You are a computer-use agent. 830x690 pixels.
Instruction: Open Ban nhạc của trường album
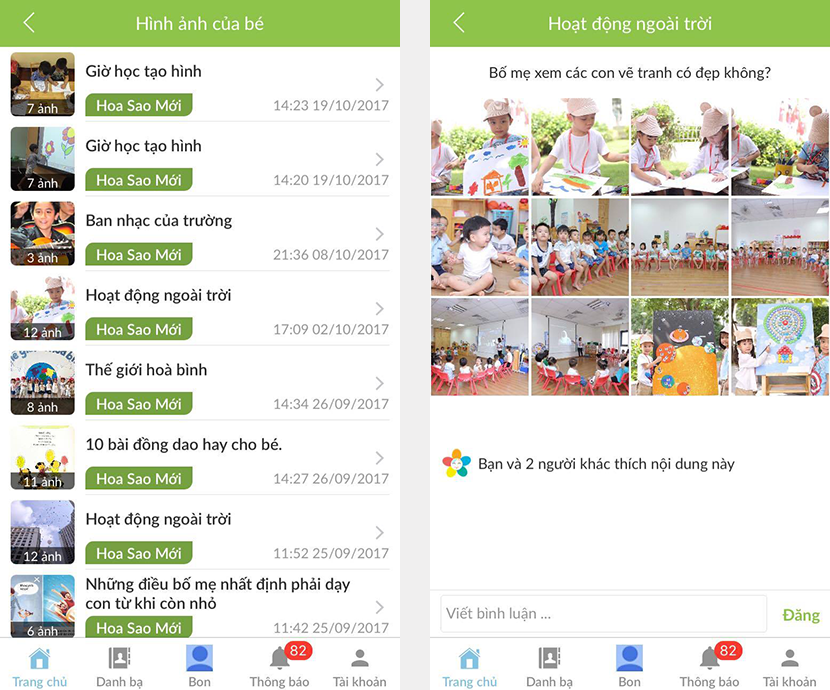200,234
